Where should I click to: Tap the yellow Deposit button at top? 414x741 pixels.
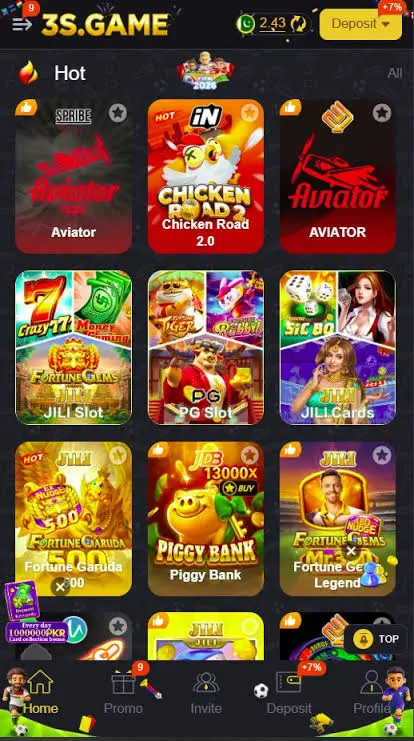361,24
